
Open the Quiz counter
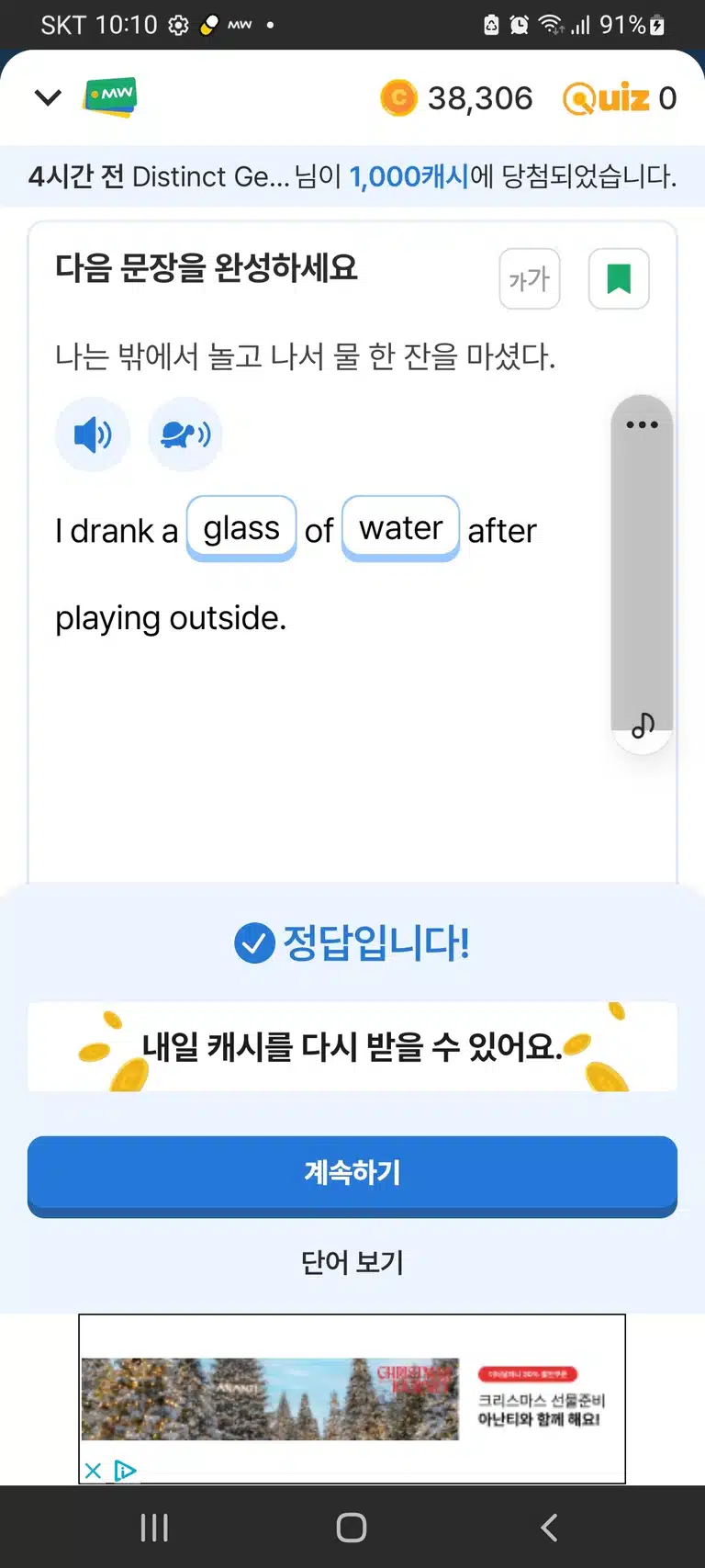point(620,98)
